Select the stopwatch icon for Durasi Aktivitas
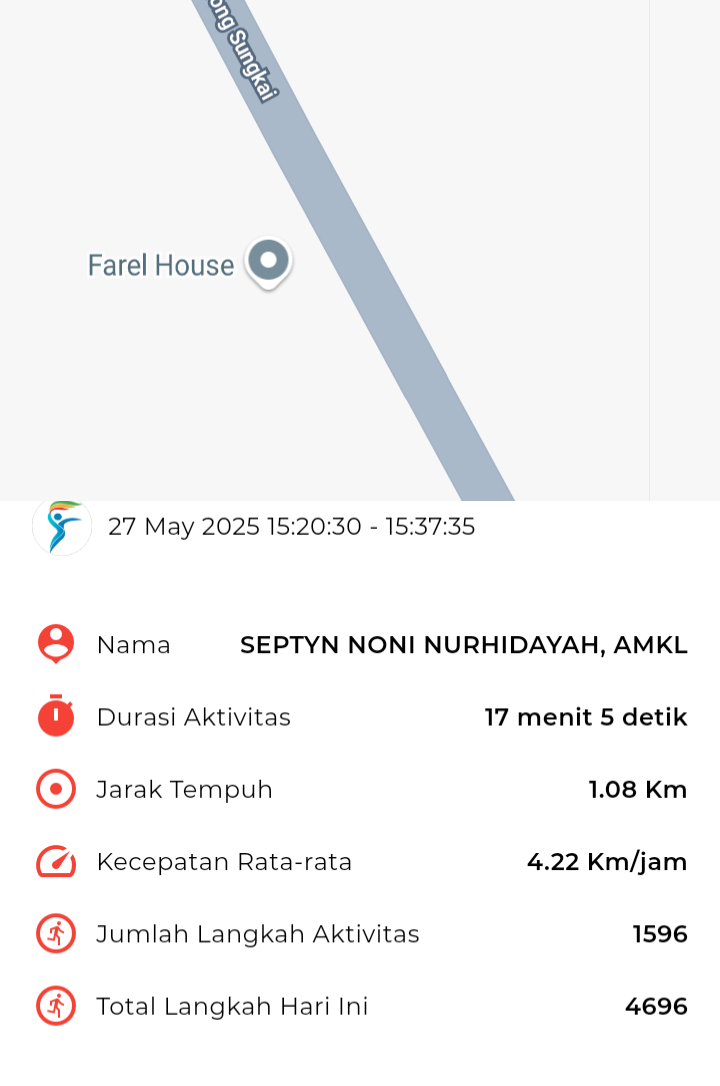The width and height of the screenshot is (720, 1086). pos(54,716)
